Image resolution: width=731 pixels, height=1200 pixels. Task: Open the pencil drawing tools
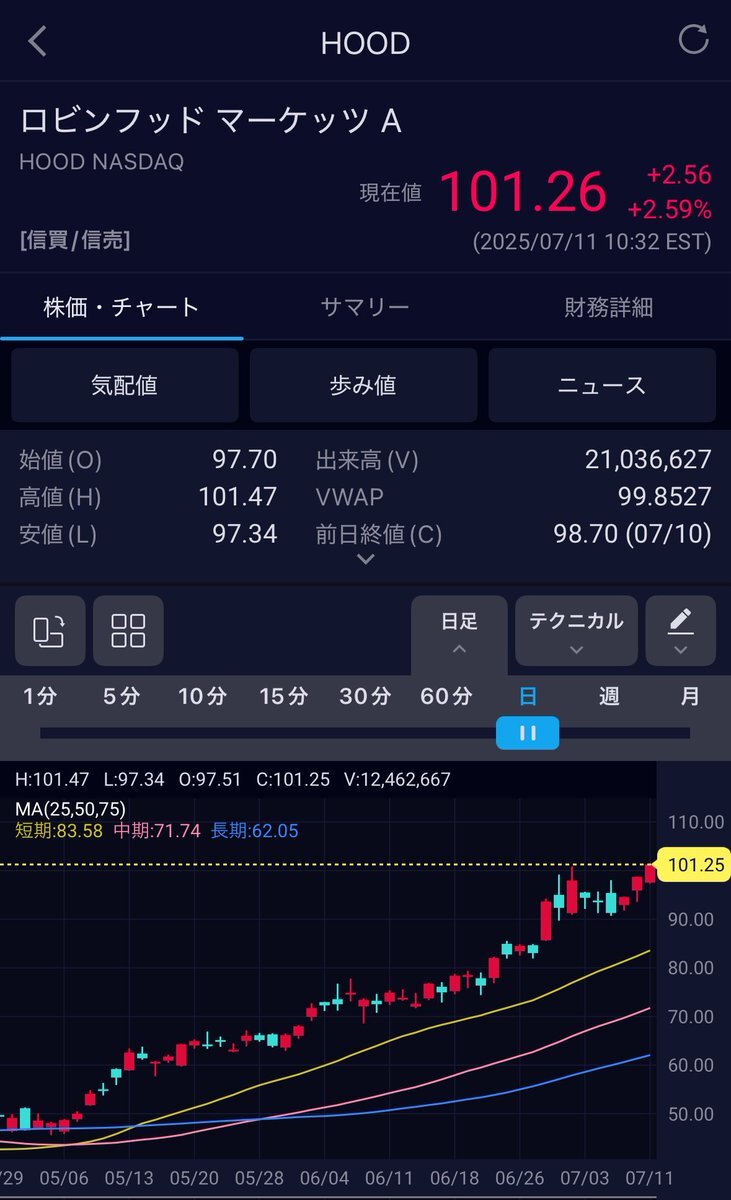[681, 631]
